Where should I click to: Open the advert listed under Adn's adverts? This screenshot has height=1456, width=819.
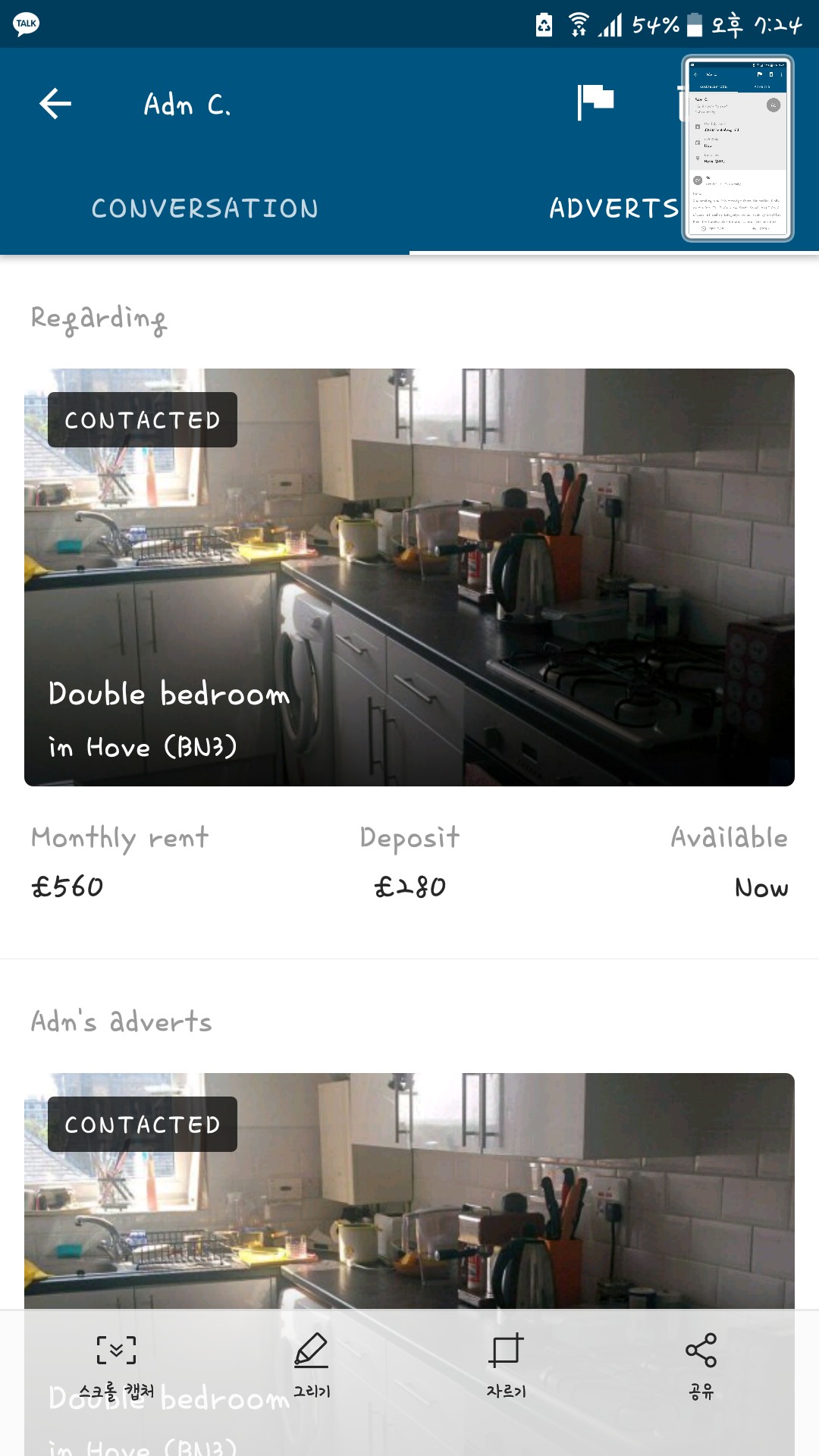pos(409,1198)
